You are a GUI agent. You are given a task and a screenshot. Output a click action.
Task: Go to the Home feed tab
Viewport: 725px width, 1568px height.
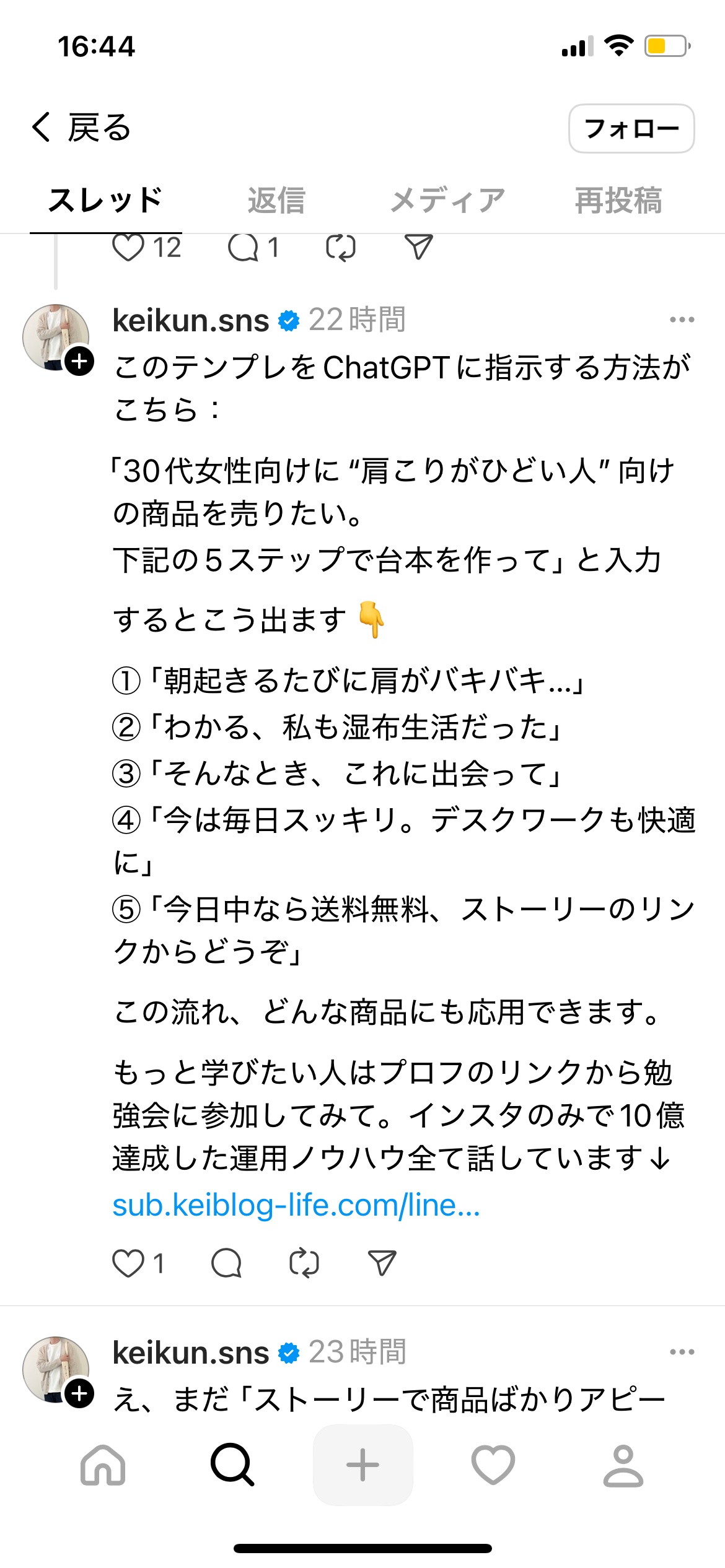coord(103,1465)
